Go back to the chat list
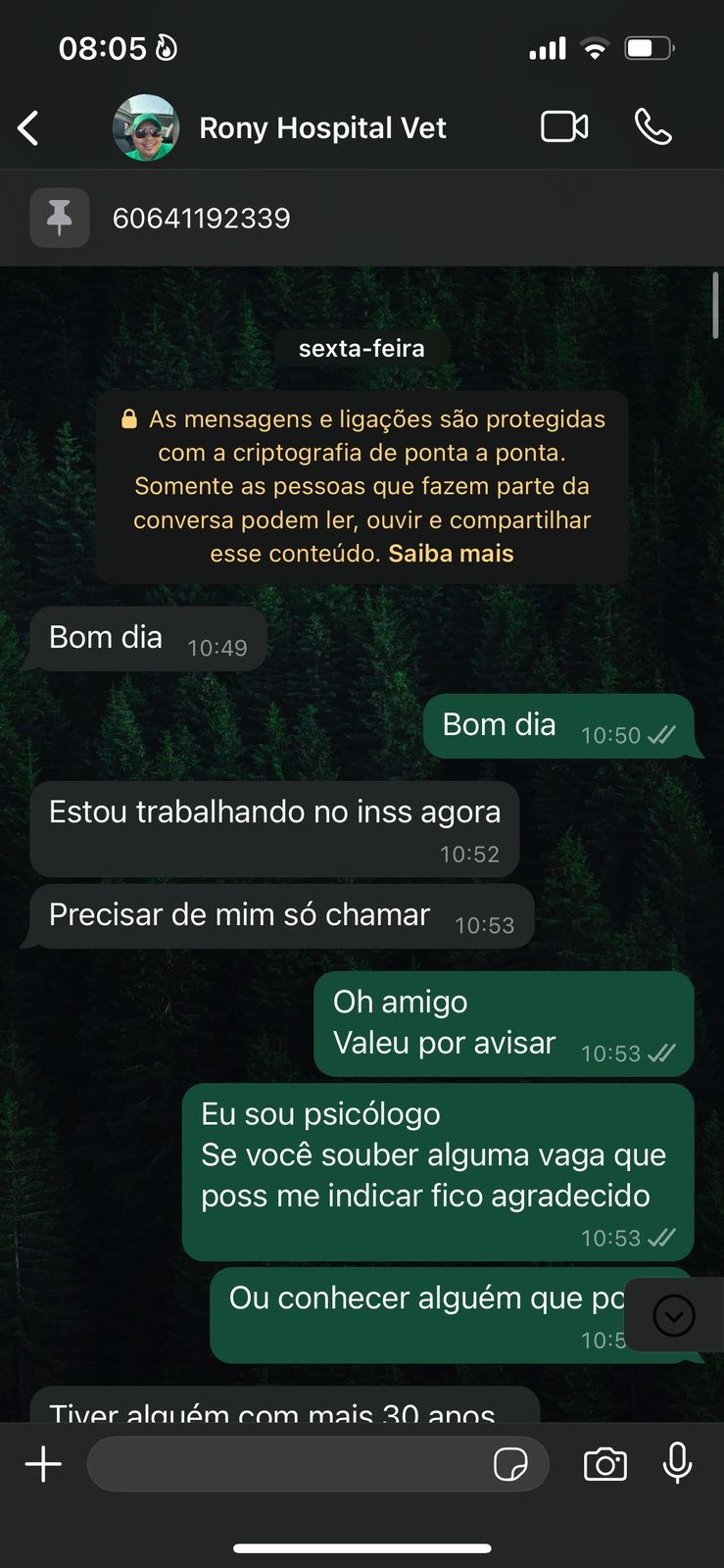This screenshot has height=1568, width=724. (28, 127)
